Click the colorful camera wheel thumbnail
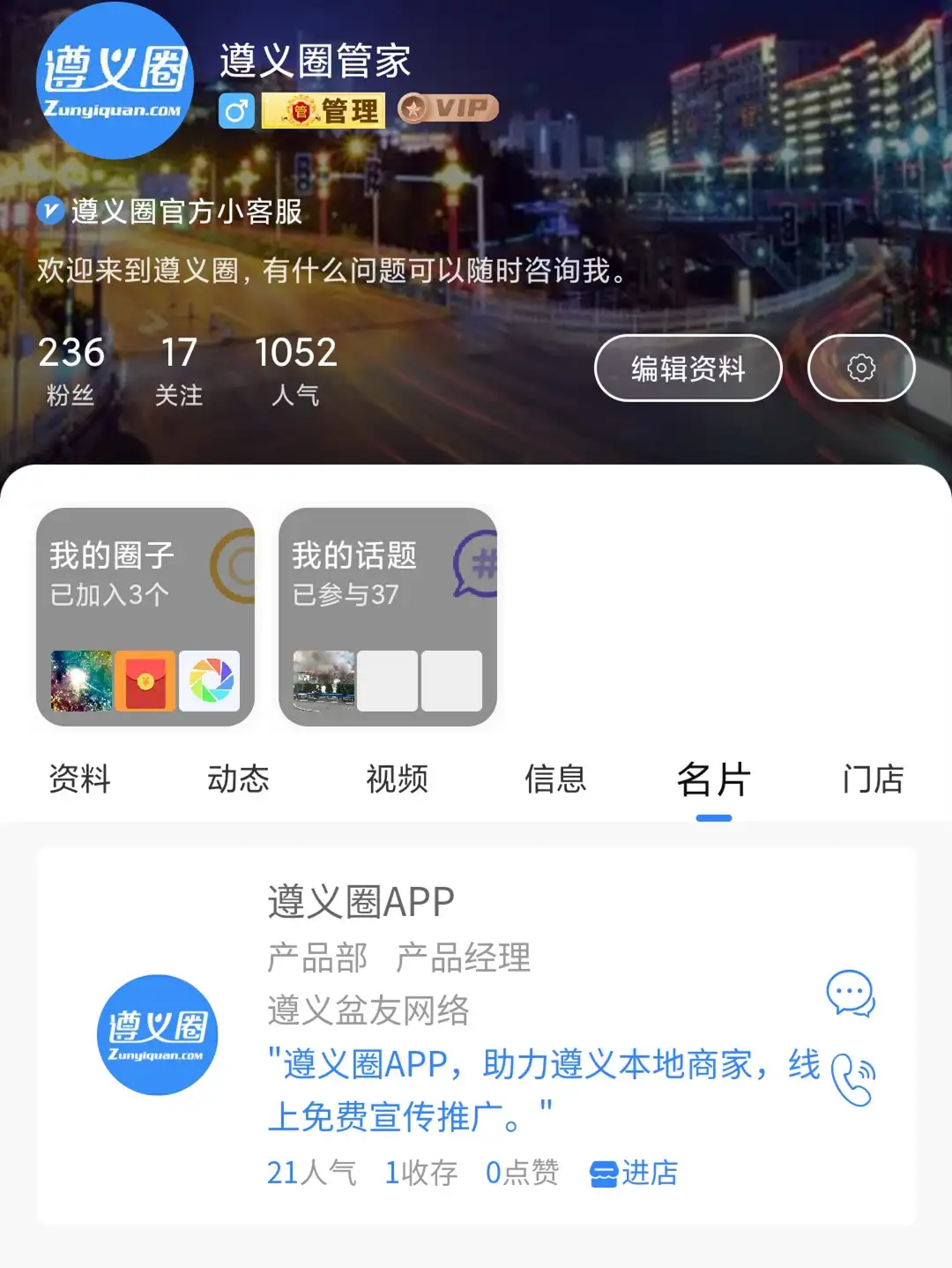 click(x=209, y=682)
